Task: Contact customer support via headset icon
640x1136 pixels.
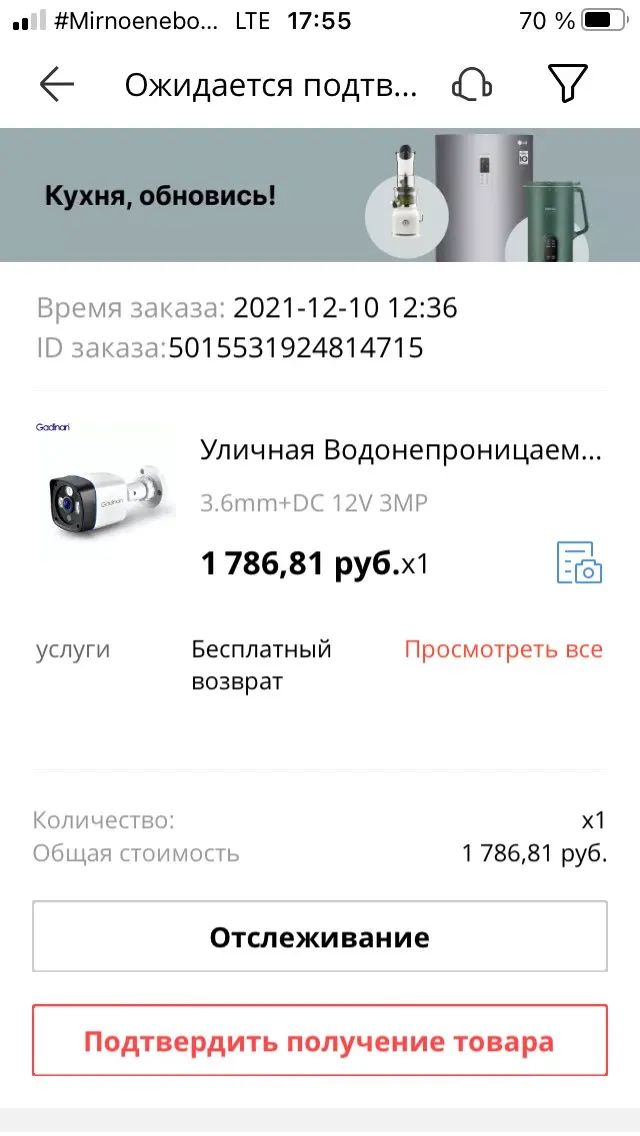Action: 472,85
